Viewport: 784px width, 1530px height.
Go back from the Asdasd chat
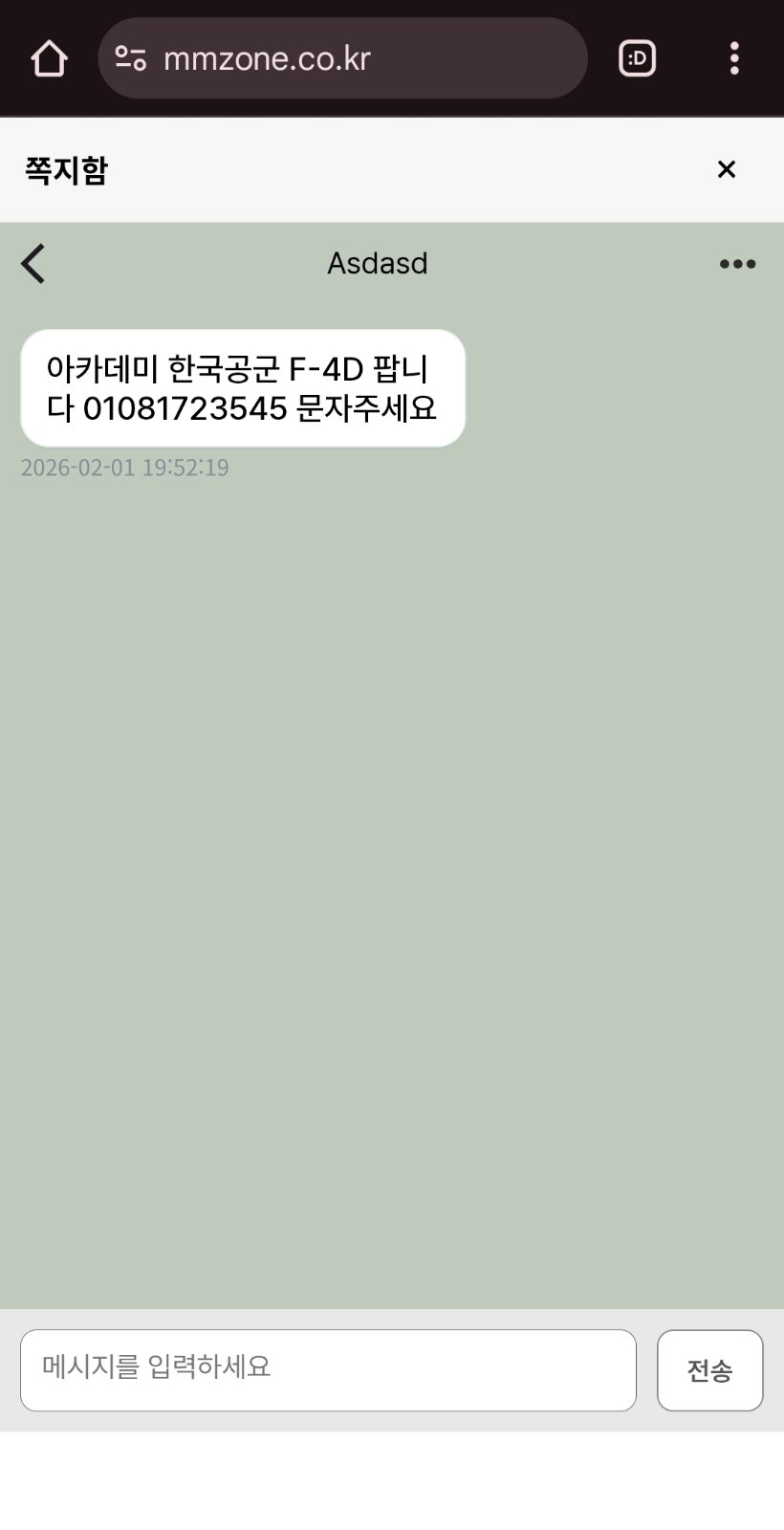click(x=33, y=264)
